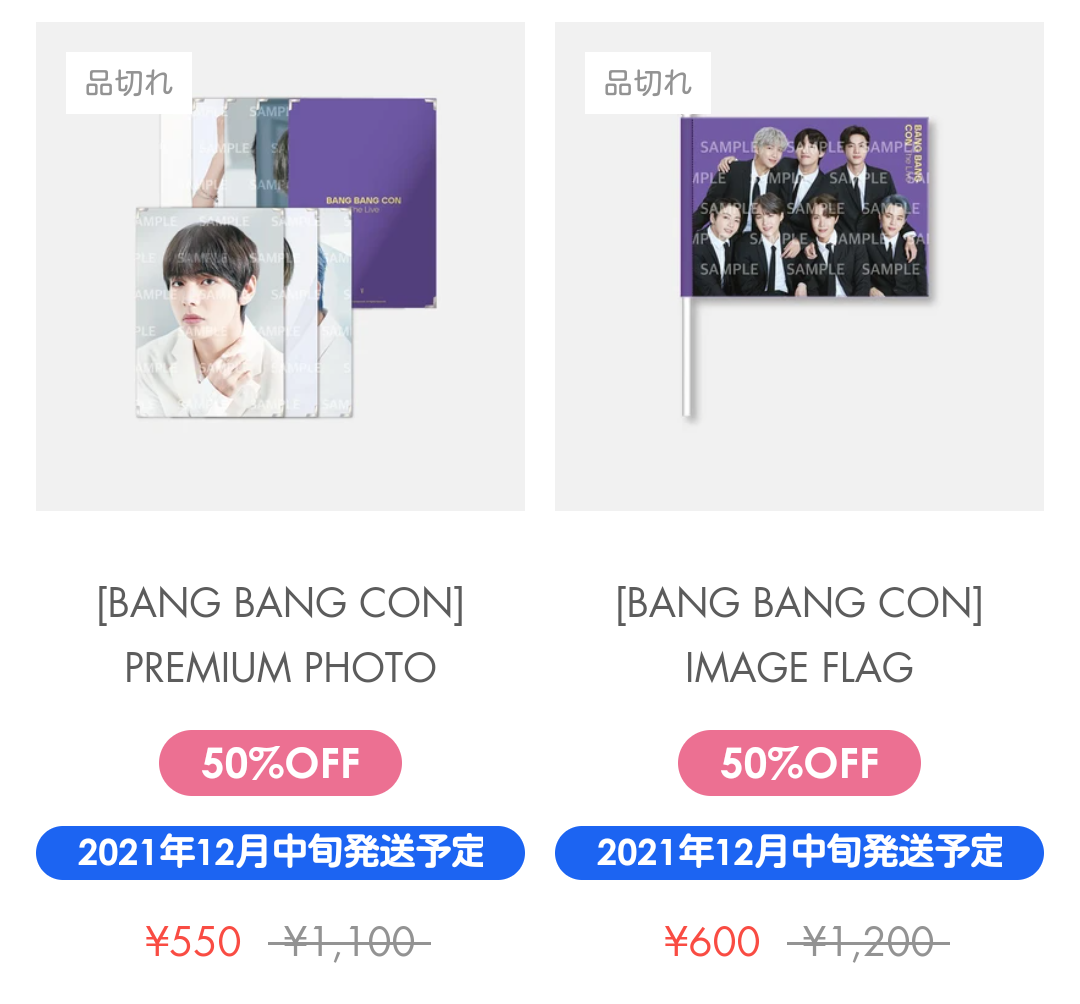Open the PREMIUM PHOTO product image

280,266
